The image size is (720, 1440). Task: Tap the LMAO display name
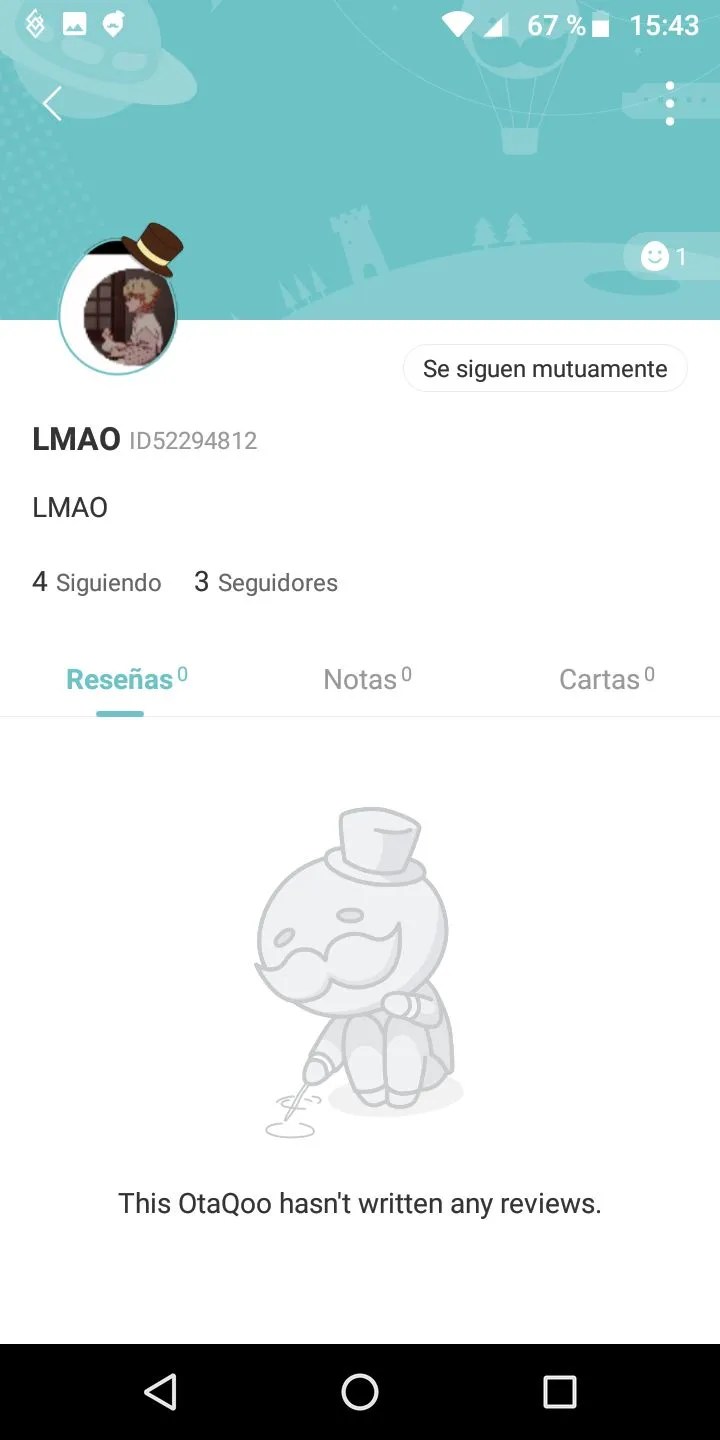click(x=76, y=439)
